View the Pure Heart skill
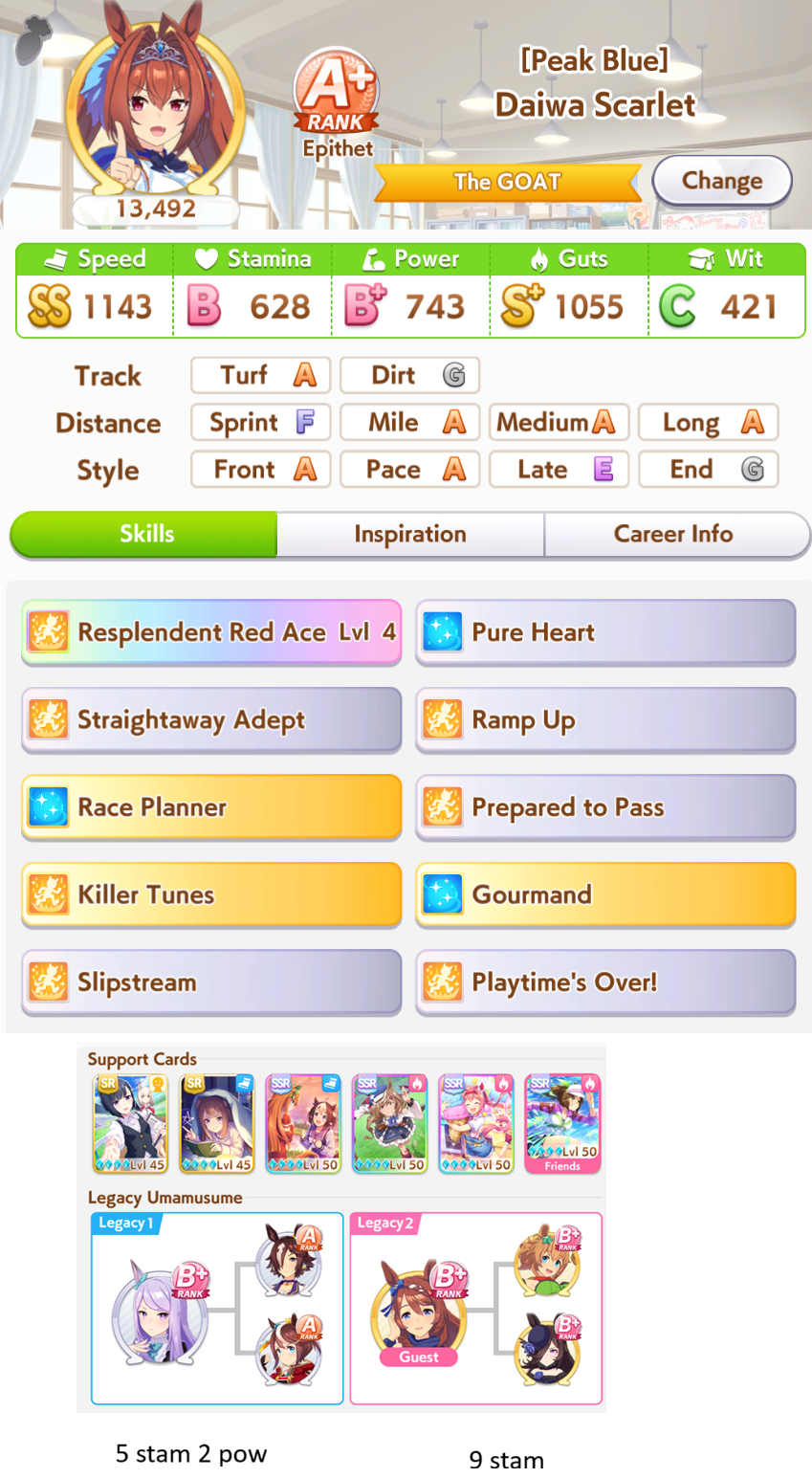 (605, 632)
